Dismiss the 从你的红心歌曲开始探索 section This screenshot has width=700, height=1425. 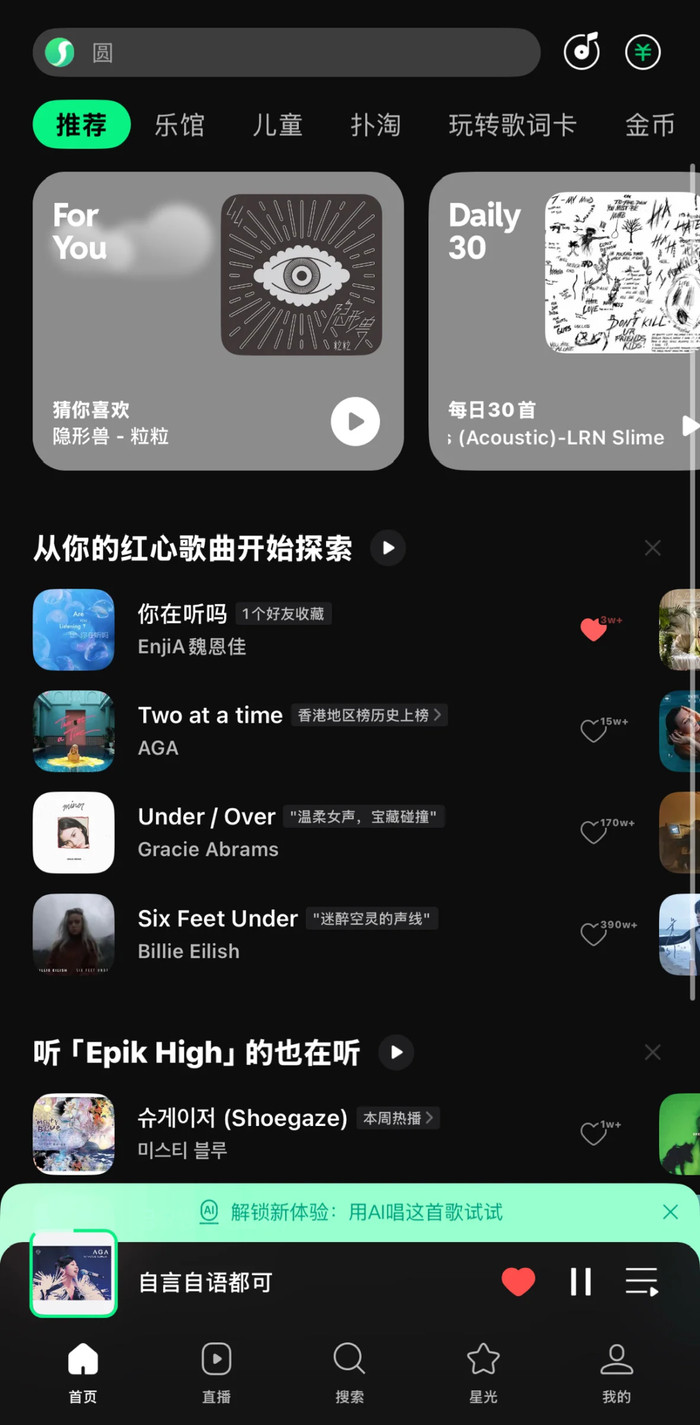pos(653,548)
